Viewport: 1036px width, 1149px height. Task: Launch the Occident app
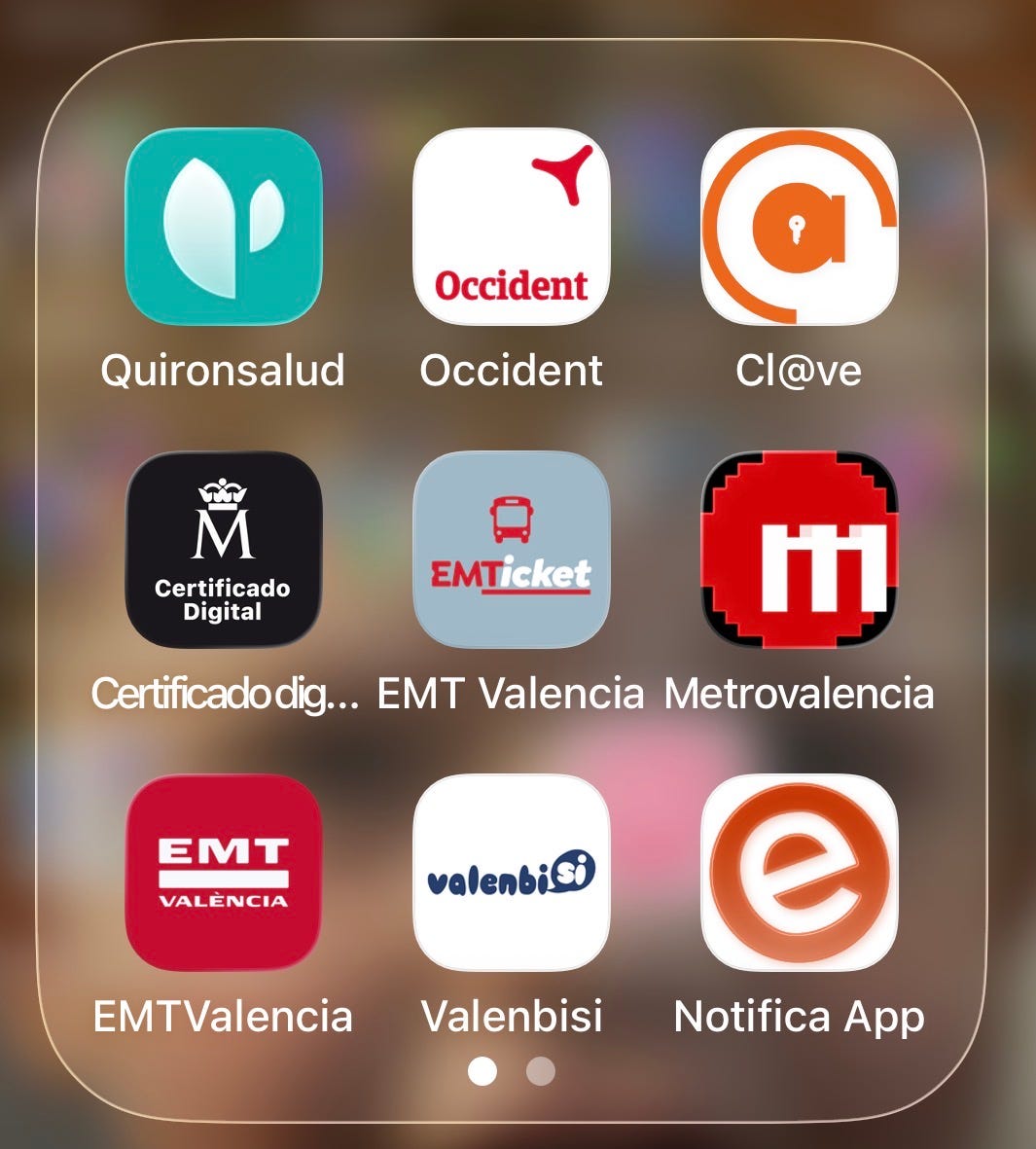(x=511, y=227)
